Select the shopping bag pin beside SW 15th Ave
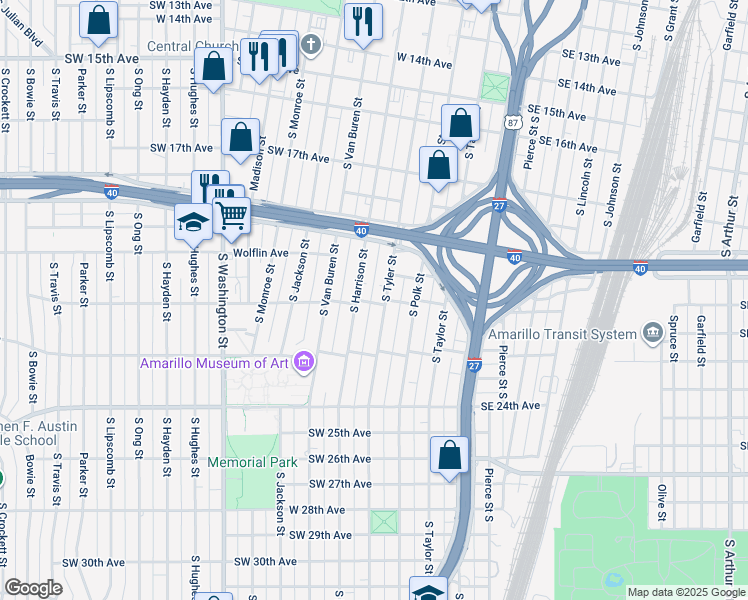 (x=214, y=67)
